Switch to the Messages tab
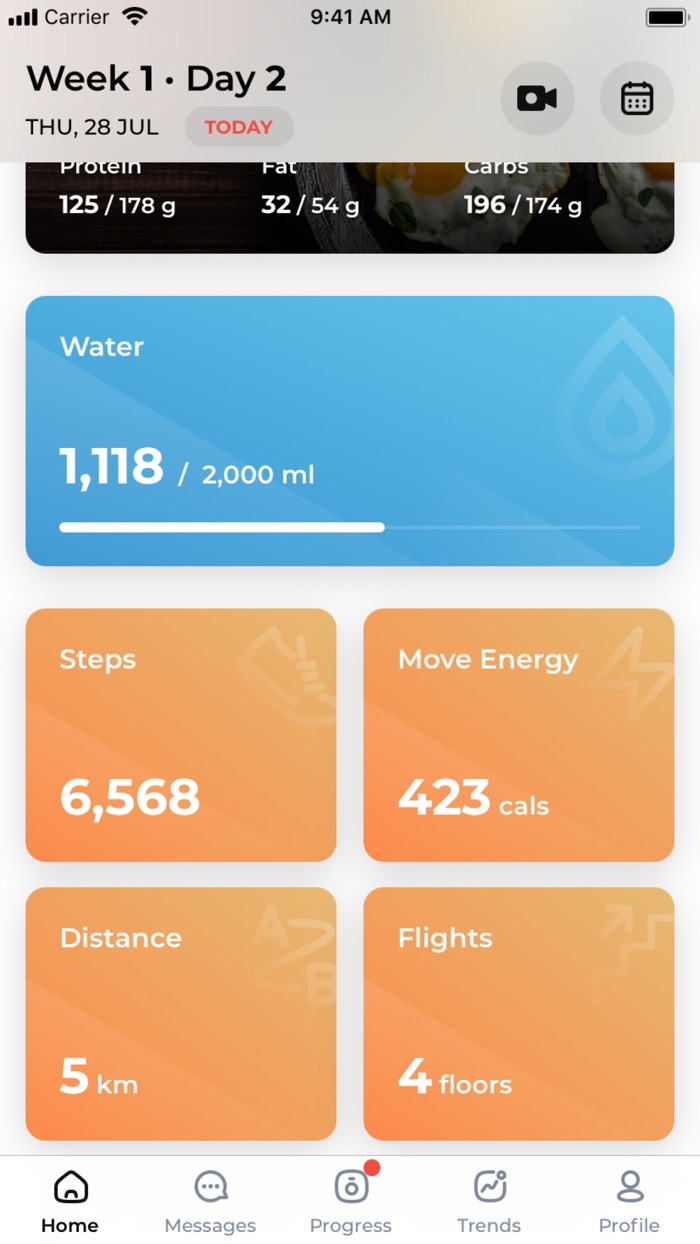700x1244 pixels. click(210, 1202)
